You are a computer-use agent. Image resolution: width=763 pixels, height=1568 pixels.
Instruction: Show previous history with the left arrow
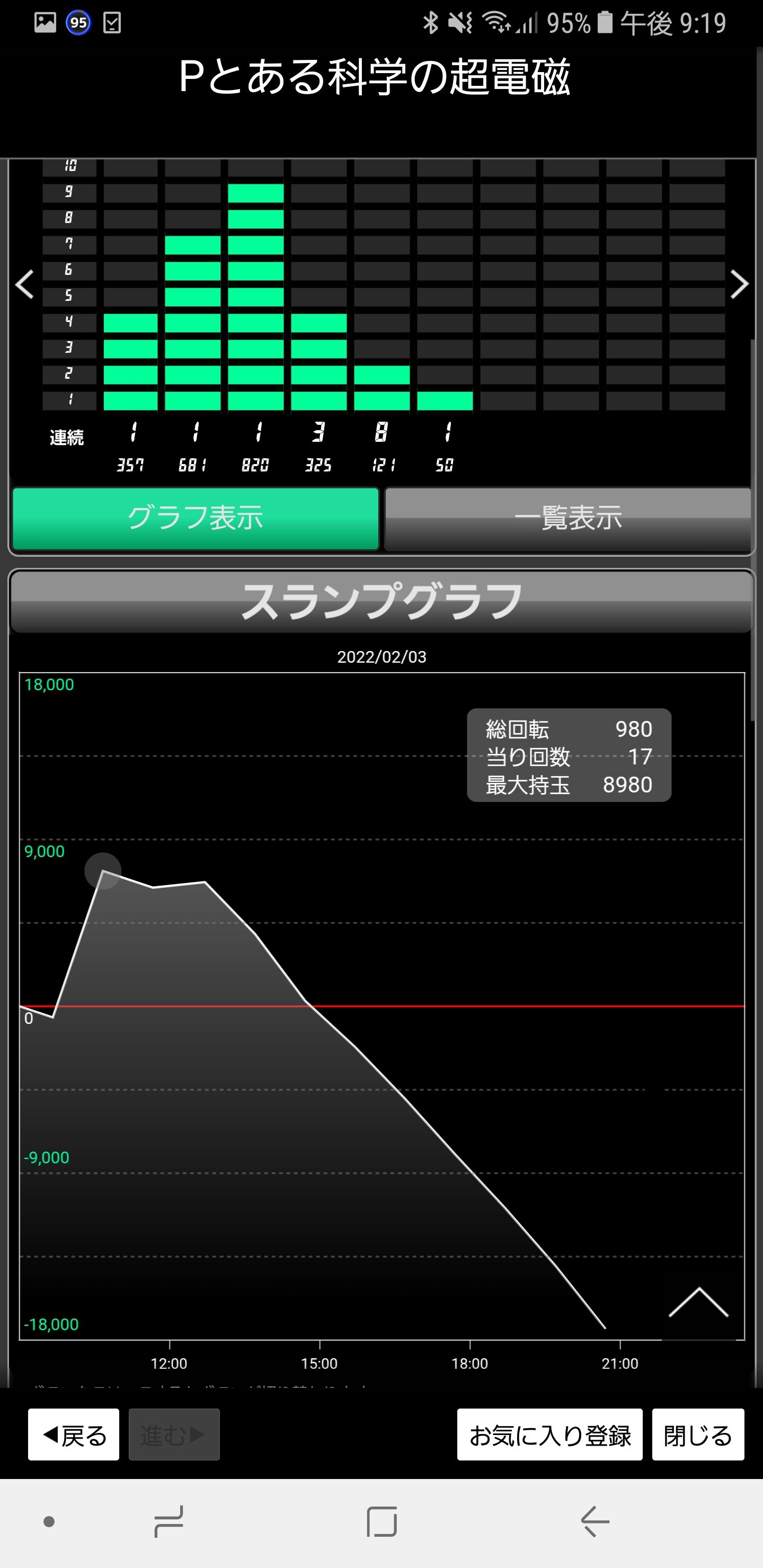(24, 284)
